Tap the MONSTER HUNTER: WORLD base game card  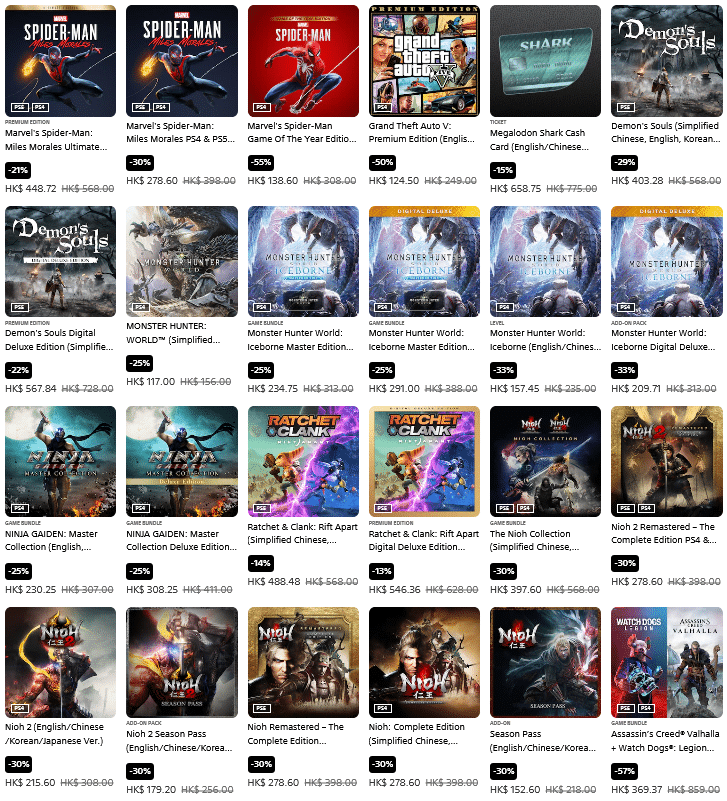tap(182, 262)
